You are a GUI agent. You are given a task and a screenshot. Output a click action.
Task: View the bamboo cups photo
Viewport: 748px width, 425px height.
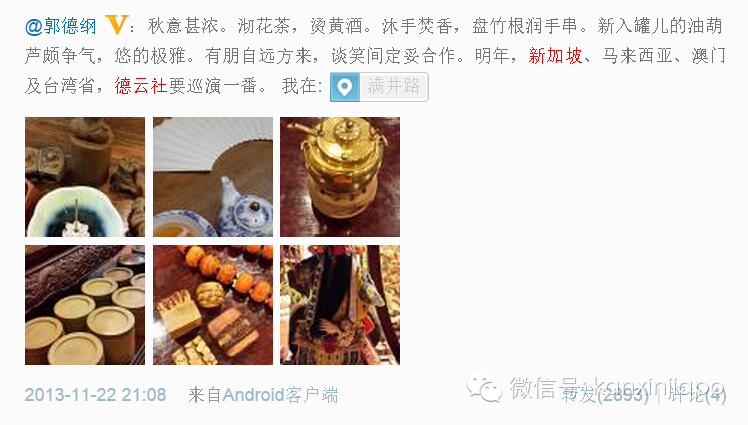[x=85, y=305]
